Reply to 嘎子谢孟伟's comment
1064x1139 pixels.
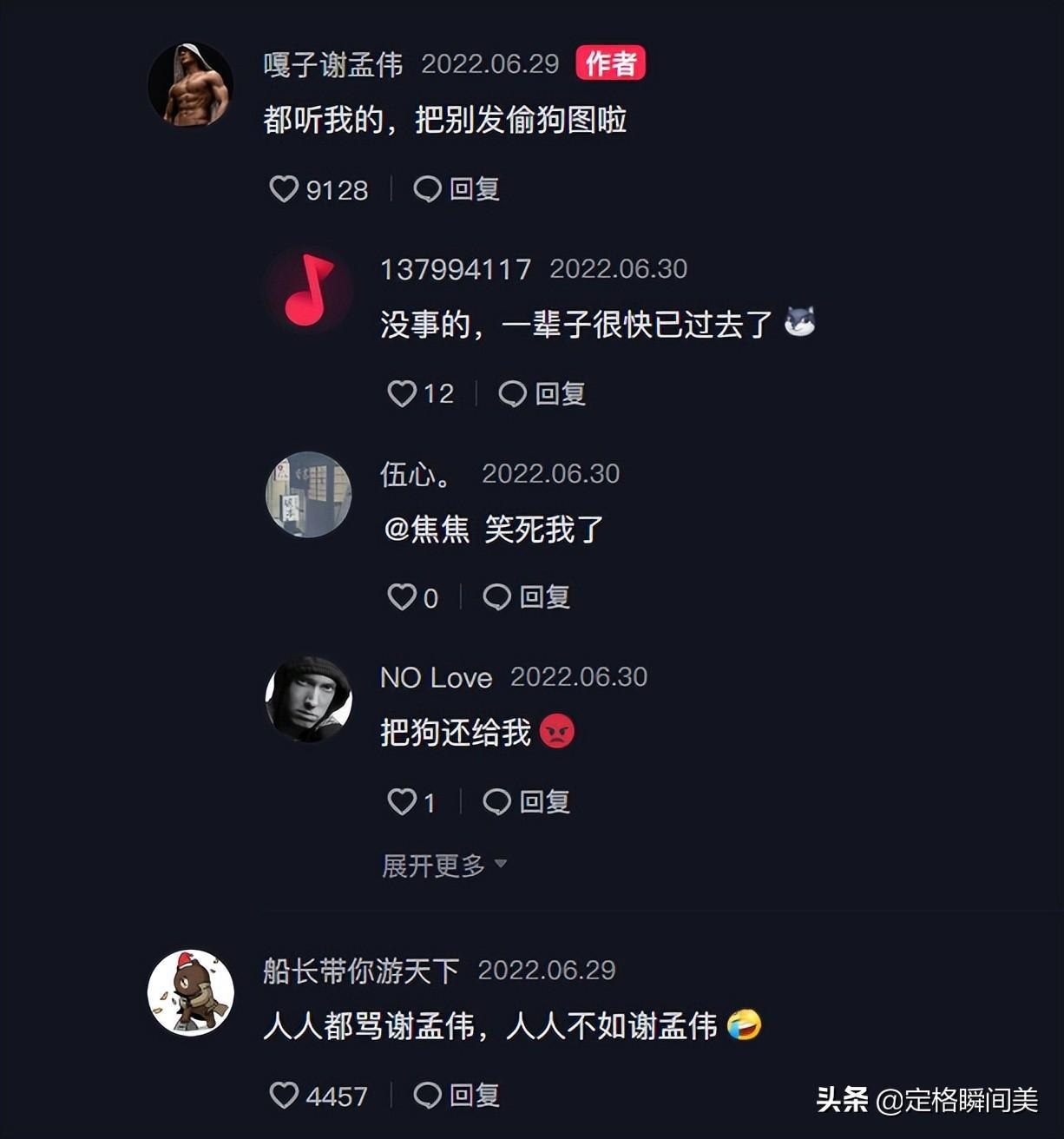click(x=456, y=189)
